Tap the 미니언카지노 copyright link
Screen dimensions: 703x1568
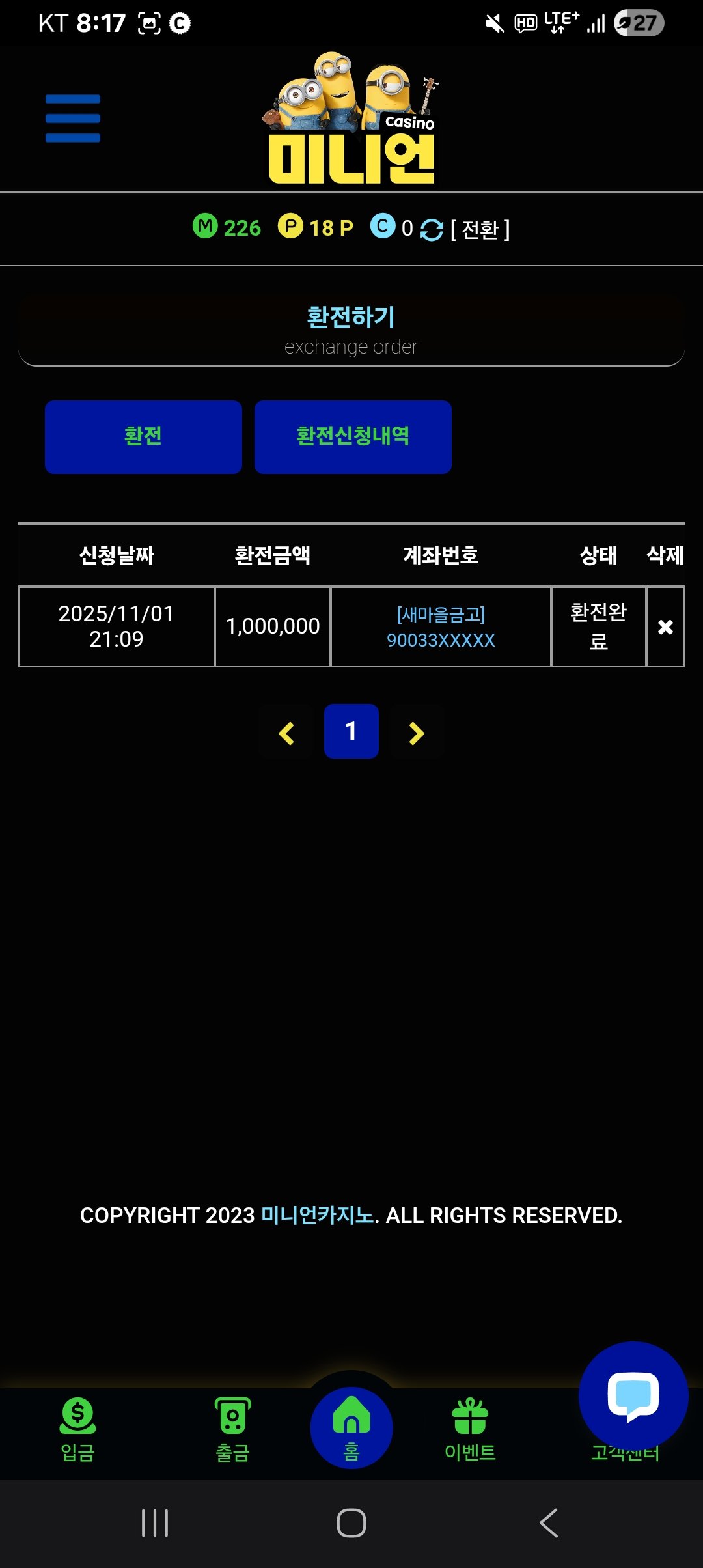tap(318, 1215)
